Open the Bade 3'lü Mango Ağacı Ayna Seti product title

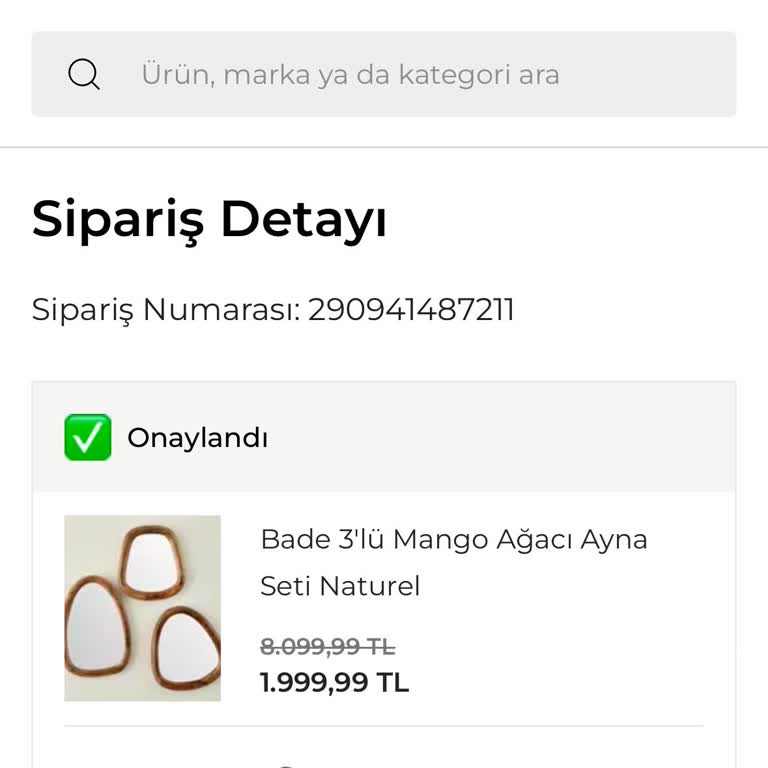click(x=454, y=562)
